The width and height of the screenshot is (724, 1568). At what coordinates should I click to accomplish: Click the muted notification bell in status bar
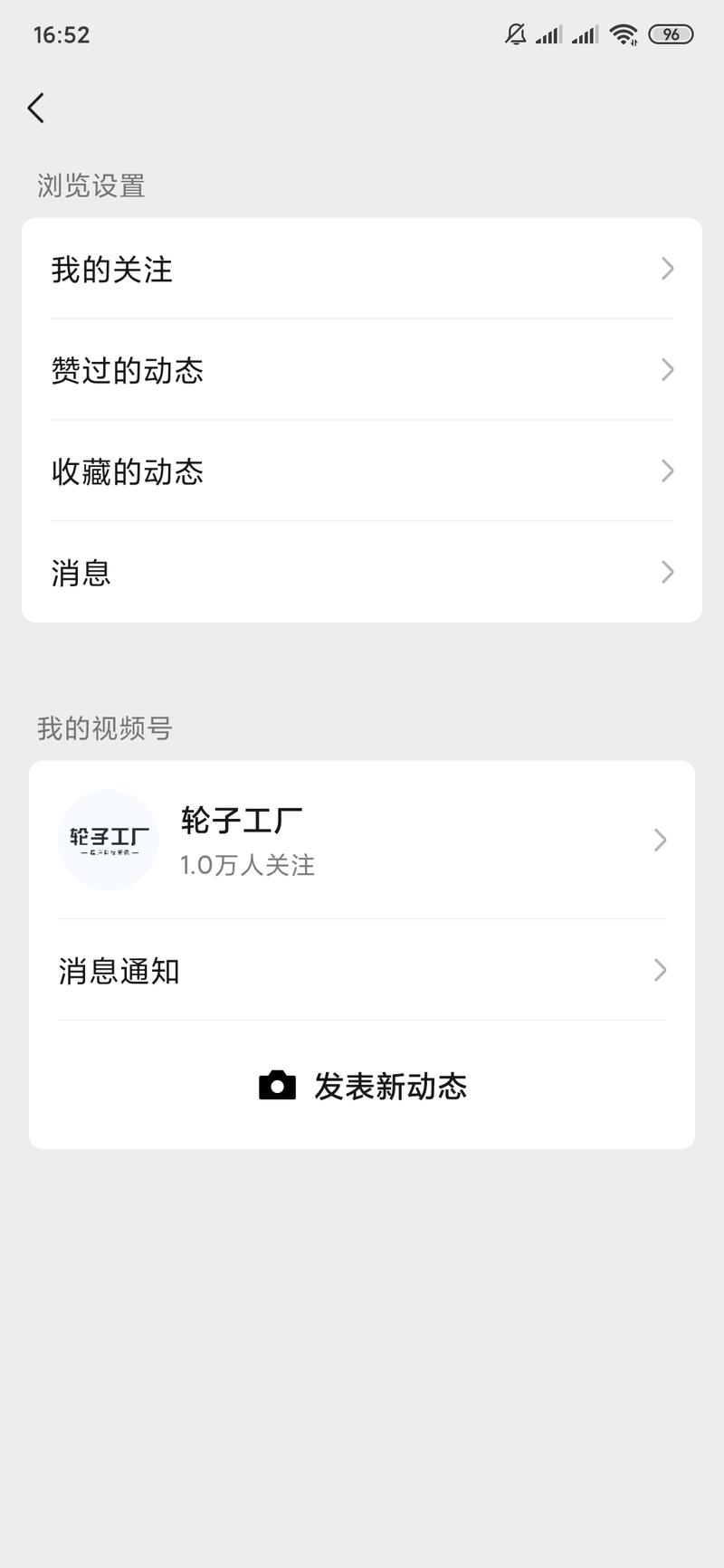click(514, 33)
